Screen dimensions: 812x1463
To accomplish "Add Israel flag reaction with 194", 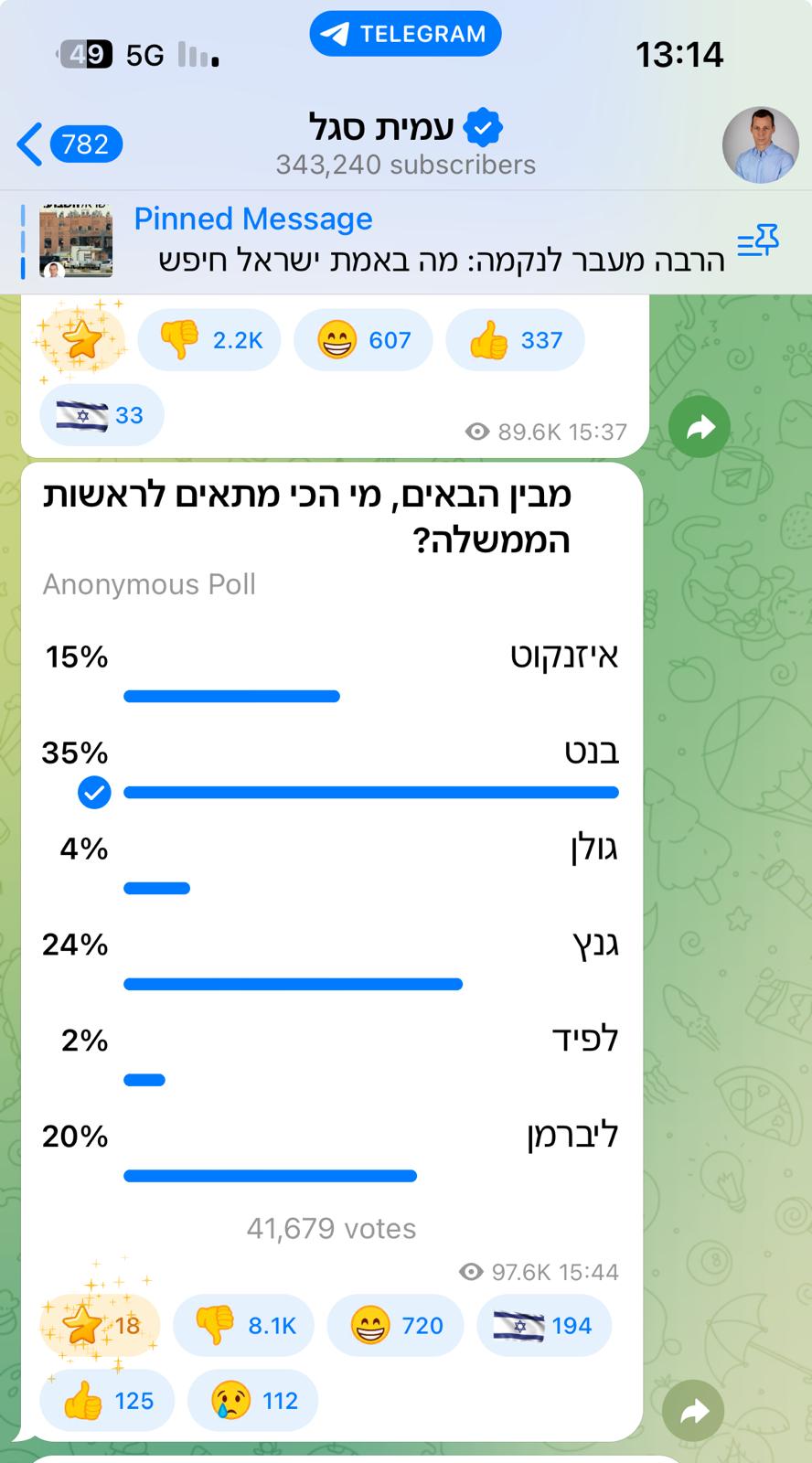I will pos(543,1325).
